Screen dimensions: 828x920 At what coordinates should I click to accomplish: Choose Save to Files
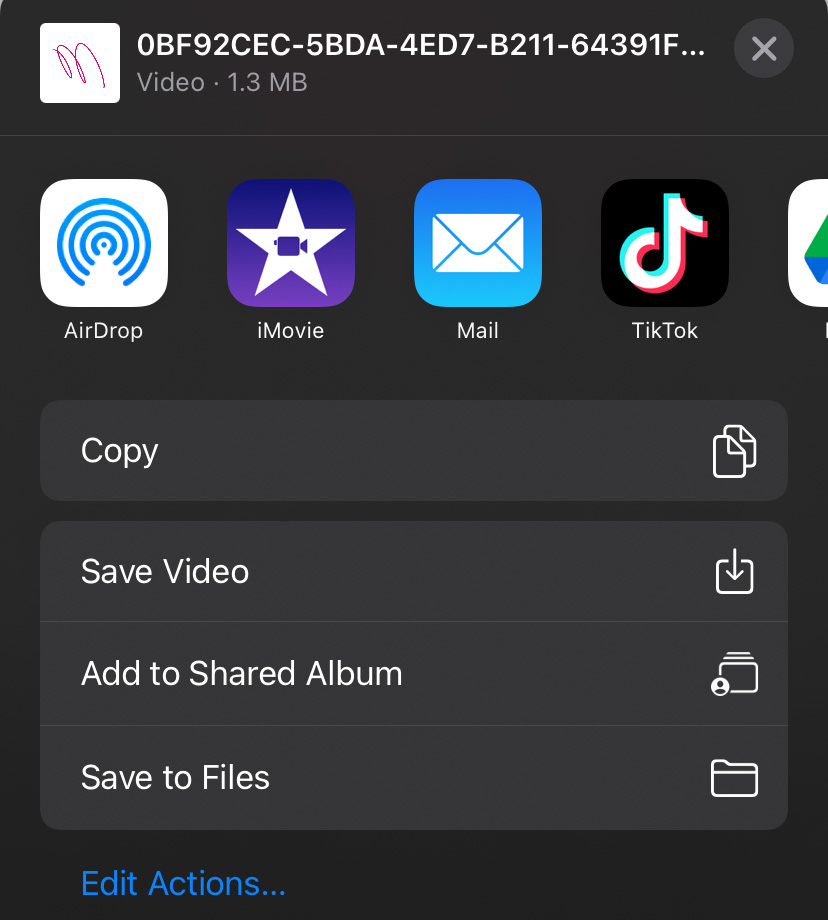click(414, 778)
